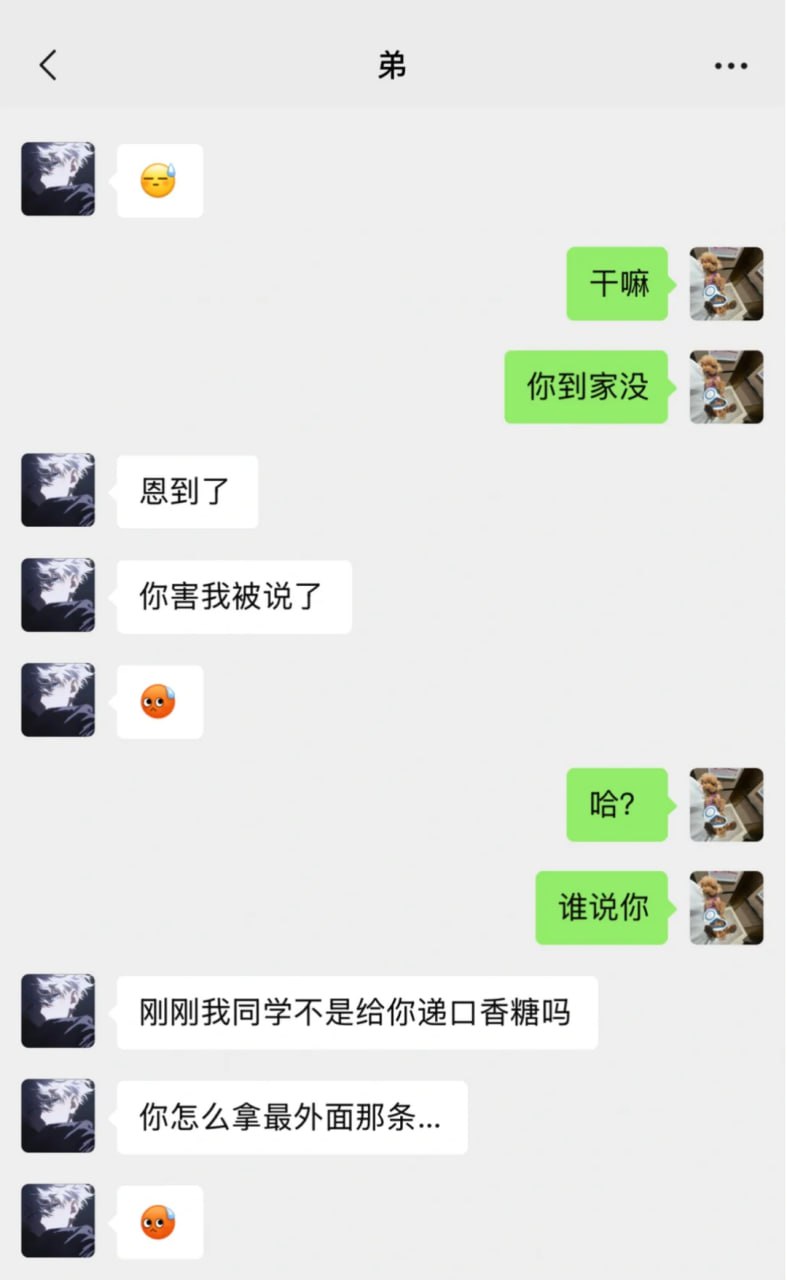
Task: Select the 干嘛 message bubble
Action: (x=616, y=284)
